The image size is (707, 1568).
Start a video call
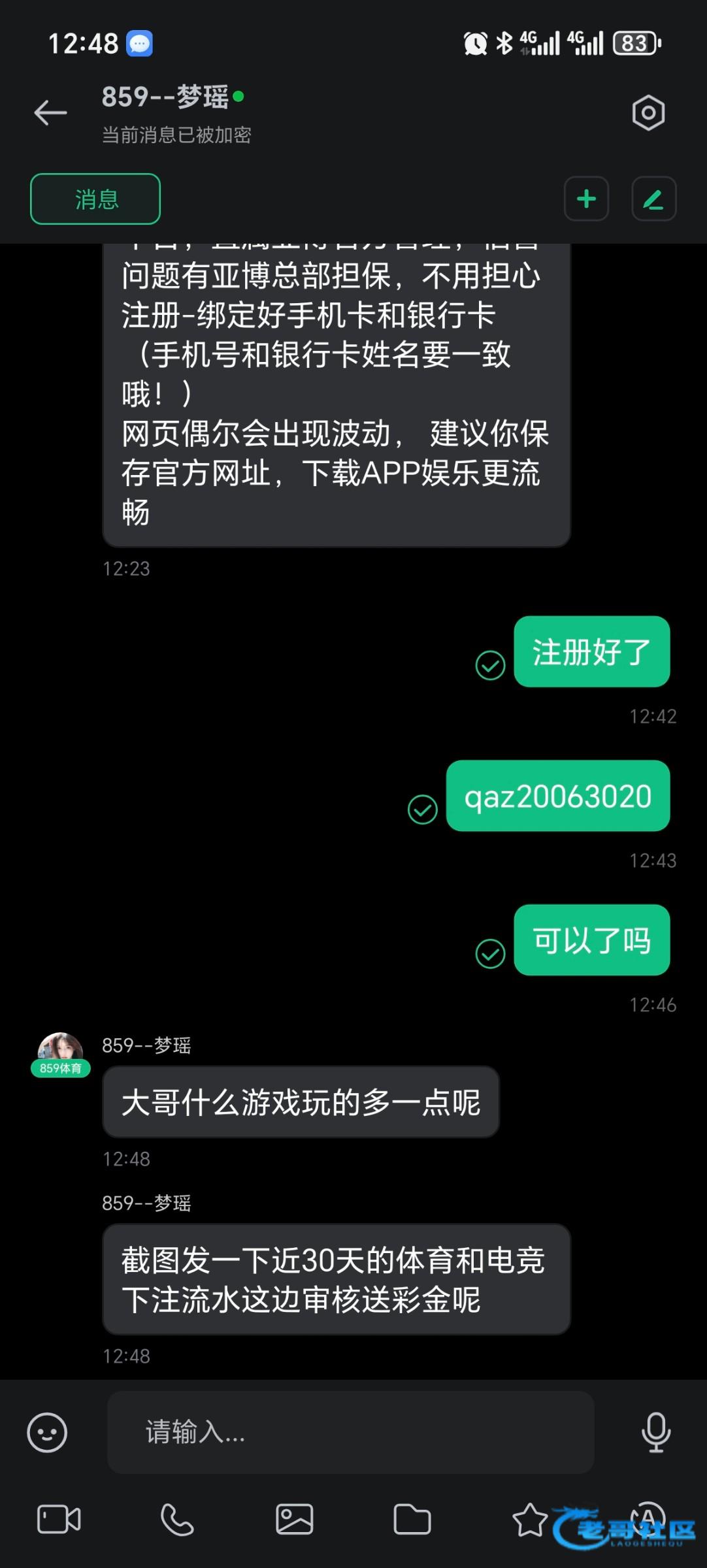click(x=59, y=1519)
